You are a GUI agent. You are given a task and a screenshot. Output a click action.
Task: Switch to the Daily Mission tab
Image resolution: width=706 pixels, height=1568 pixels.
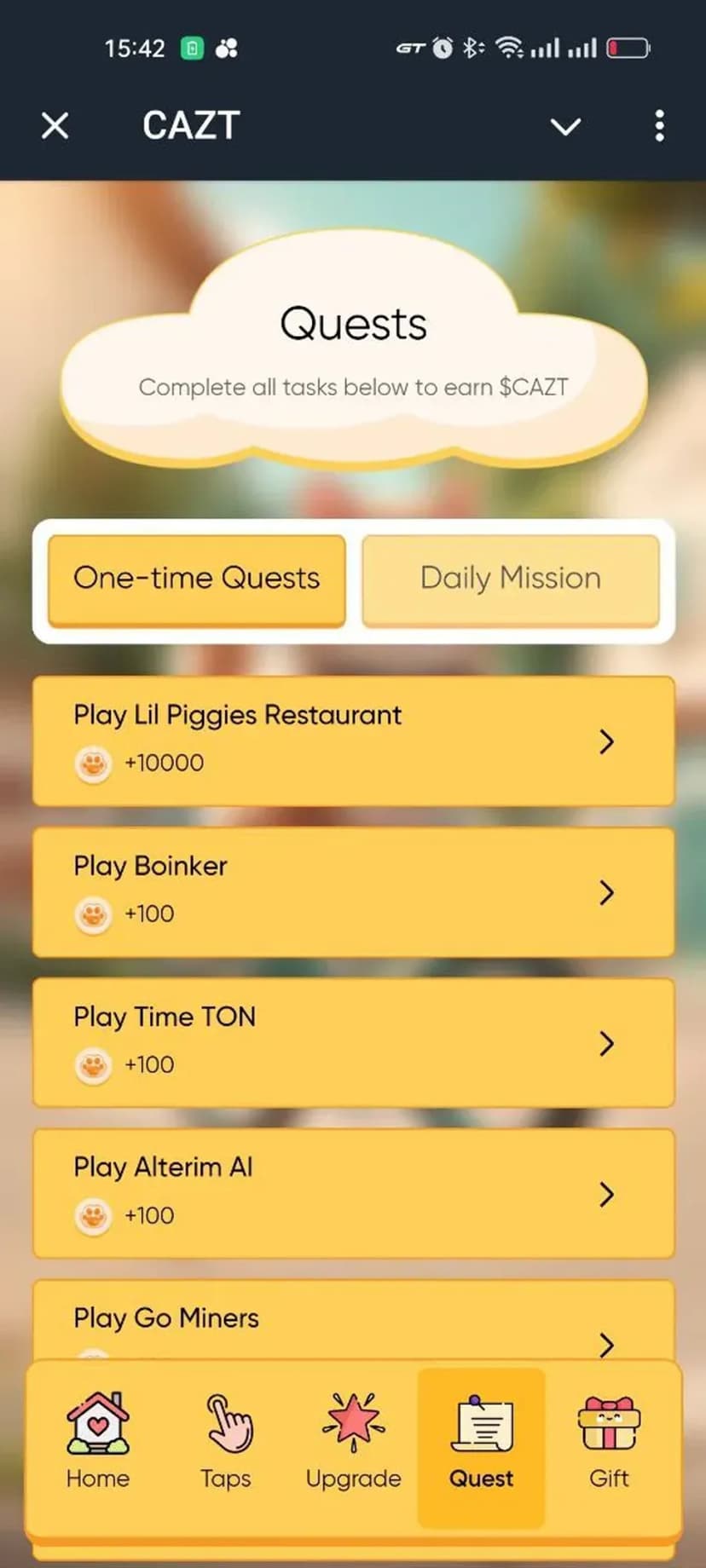[x=511, y=579]
